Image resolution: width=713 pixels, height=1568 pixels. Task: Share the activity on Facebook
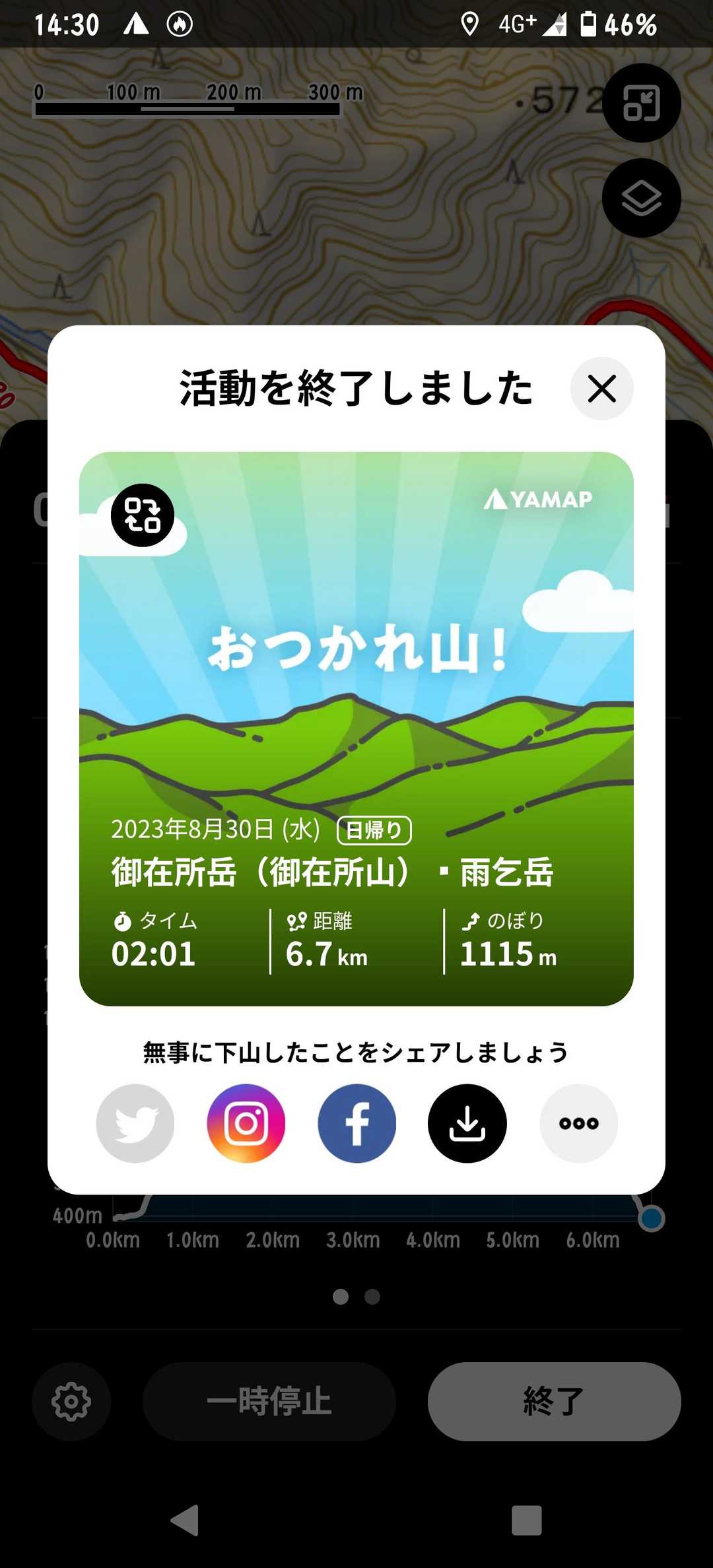point(357,1123)
